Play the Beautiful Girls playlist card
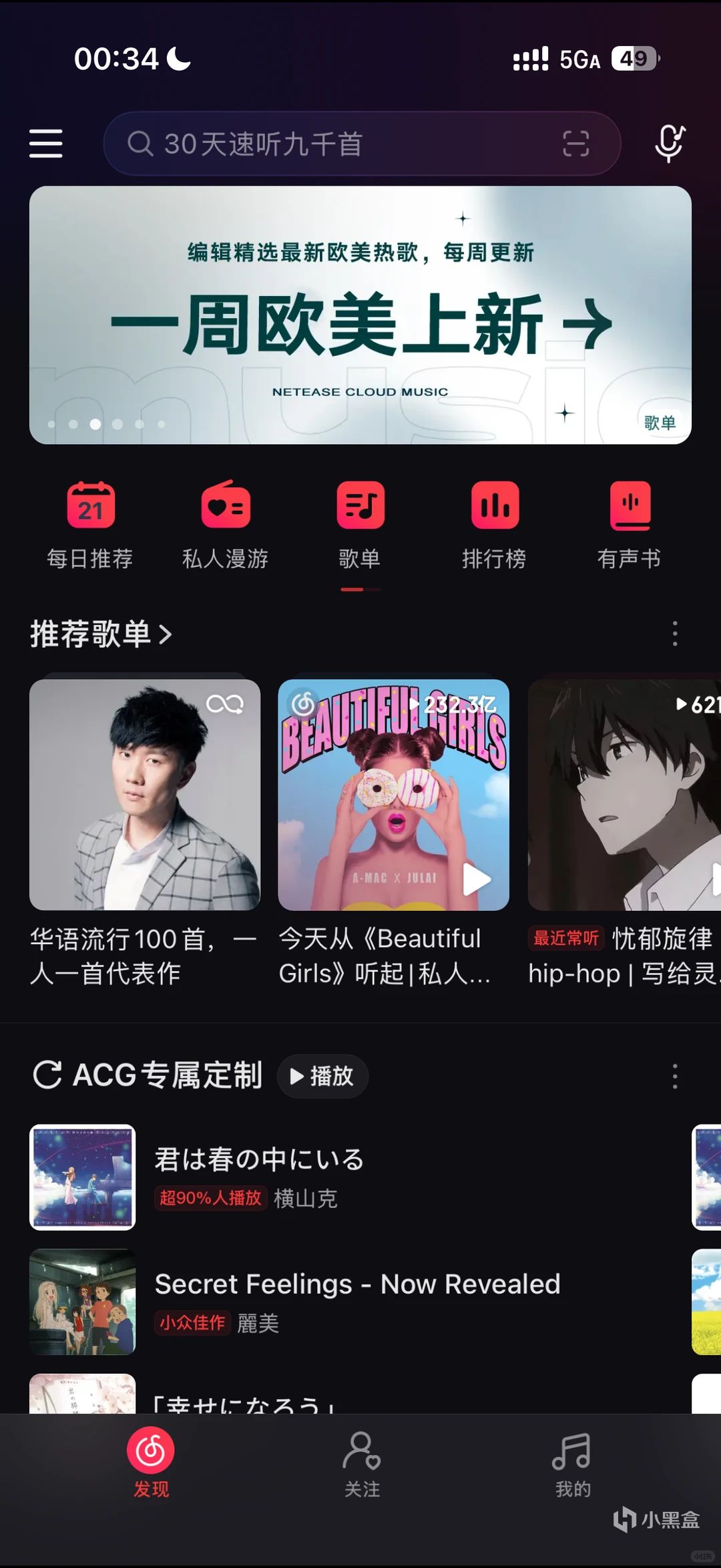Image resolution: width=721 pixels, height=1568 pixels. click(477, 879)
